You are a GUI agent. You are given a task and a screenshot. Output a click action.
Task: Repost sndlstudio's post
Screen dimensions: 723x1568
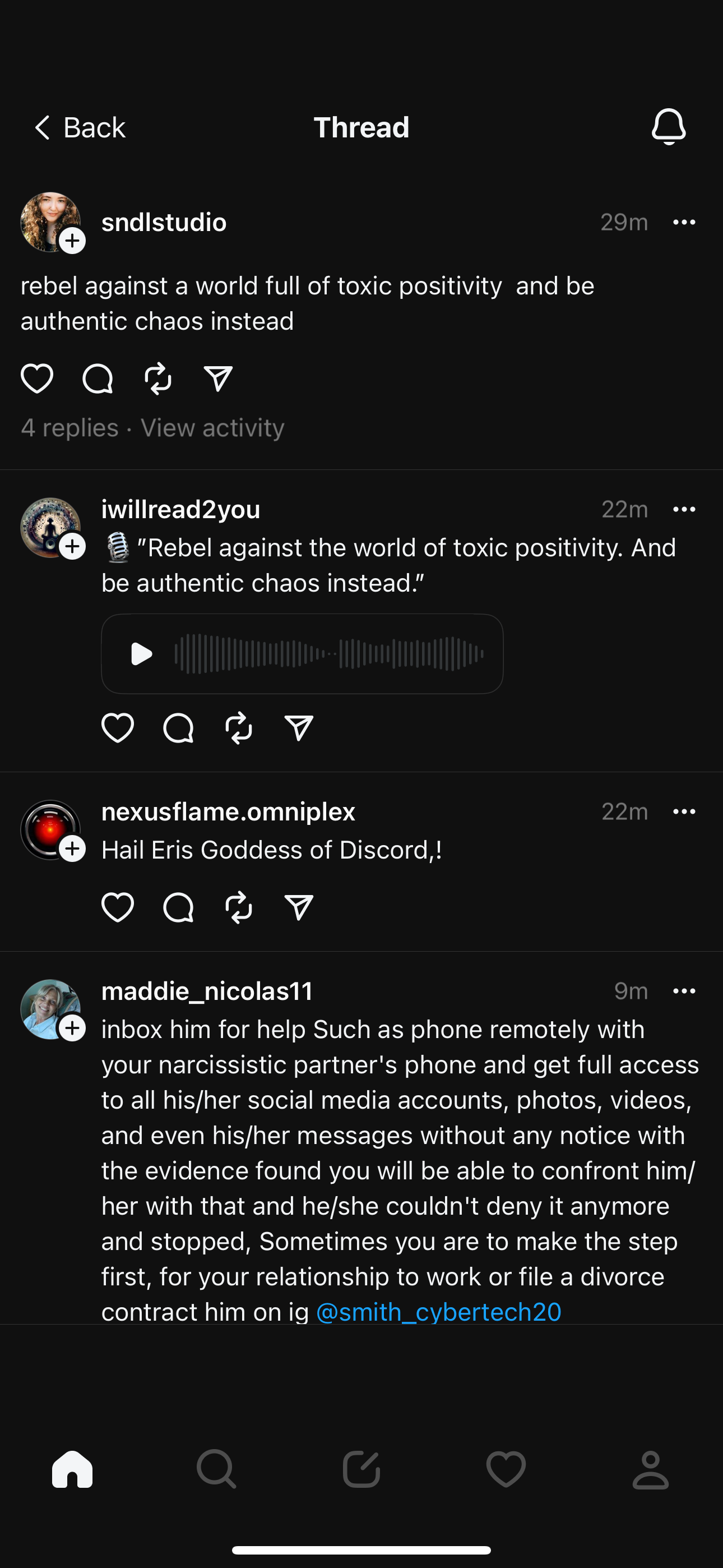(x=158, y=379)
